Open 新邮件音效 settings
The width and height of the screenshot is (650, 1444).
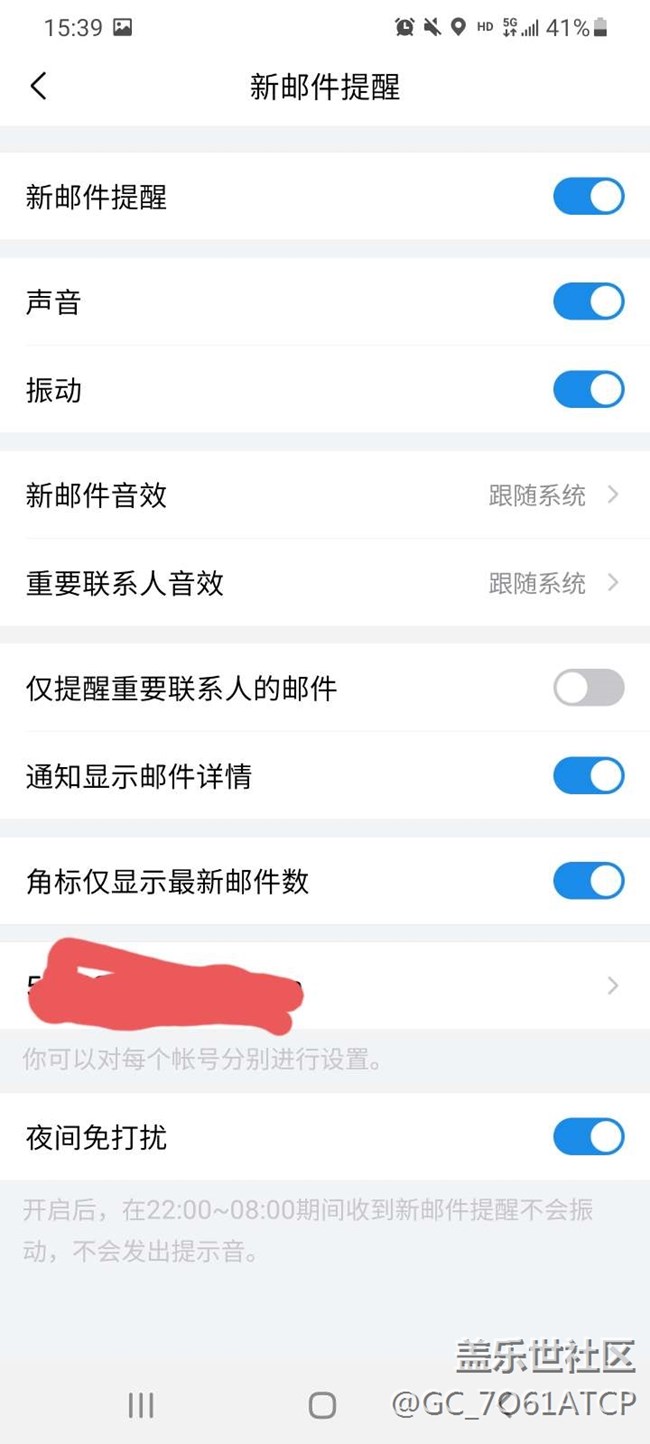(x=325, y=495)
